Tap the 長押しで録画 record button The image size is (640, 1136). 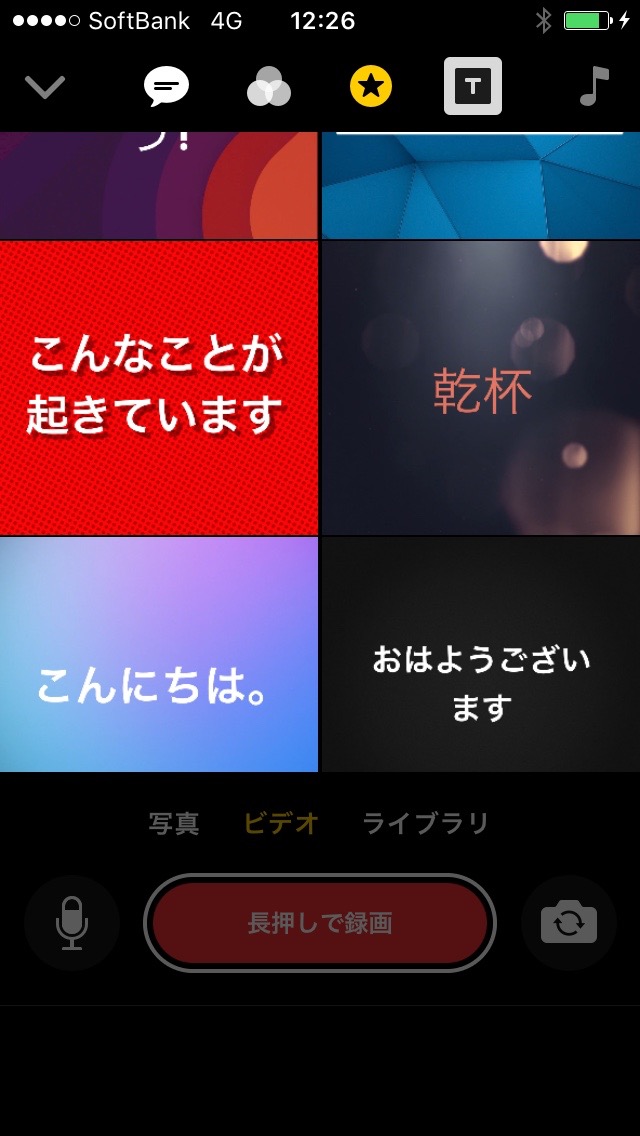320,923
